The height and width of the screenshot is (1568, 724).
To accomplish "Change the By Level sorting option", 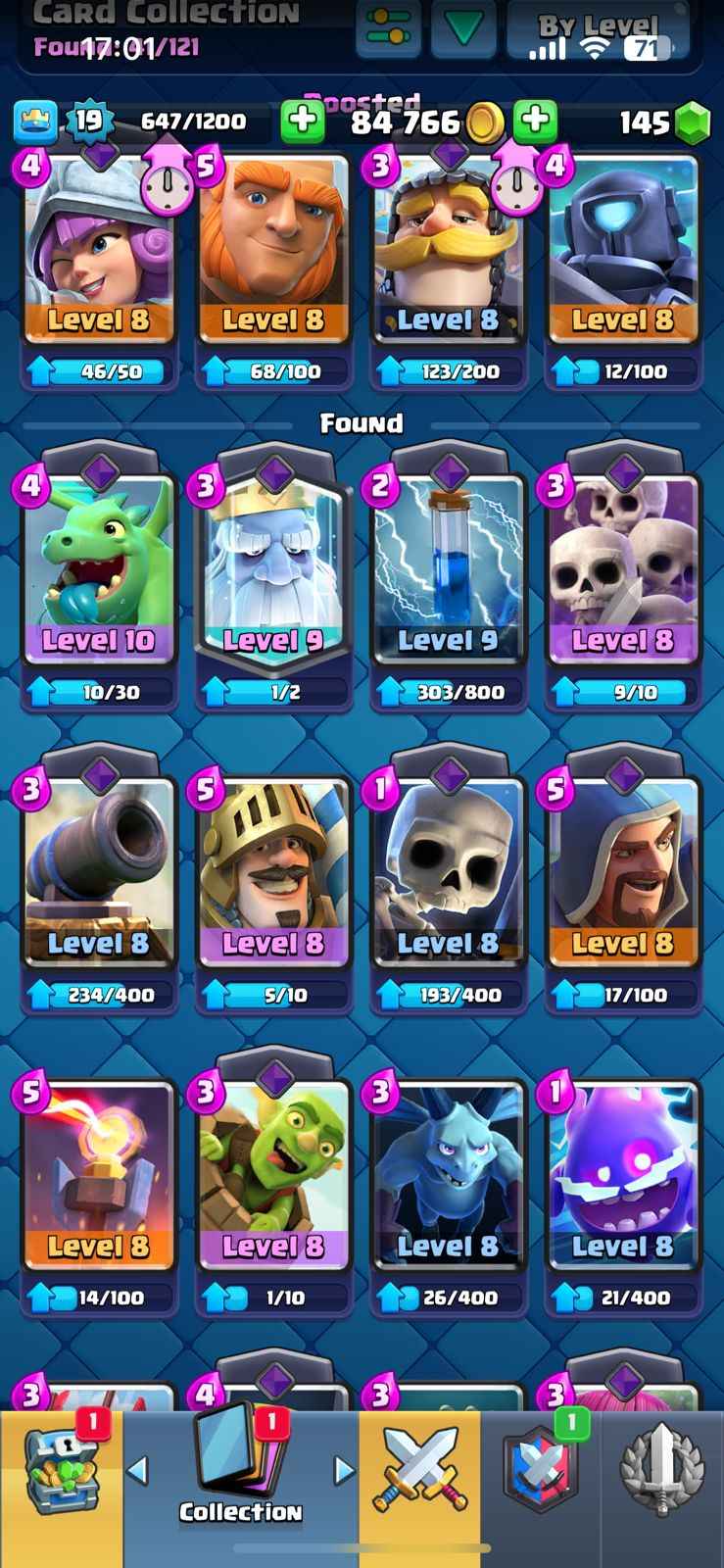I will click(598, 28).
